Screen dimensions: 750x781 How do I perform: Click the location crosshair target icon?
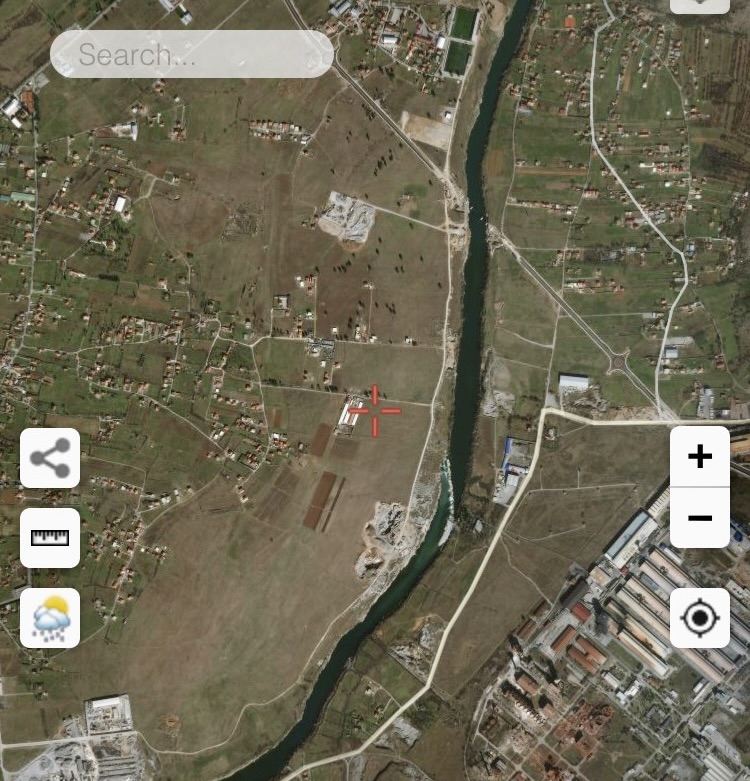click(700, 618)
